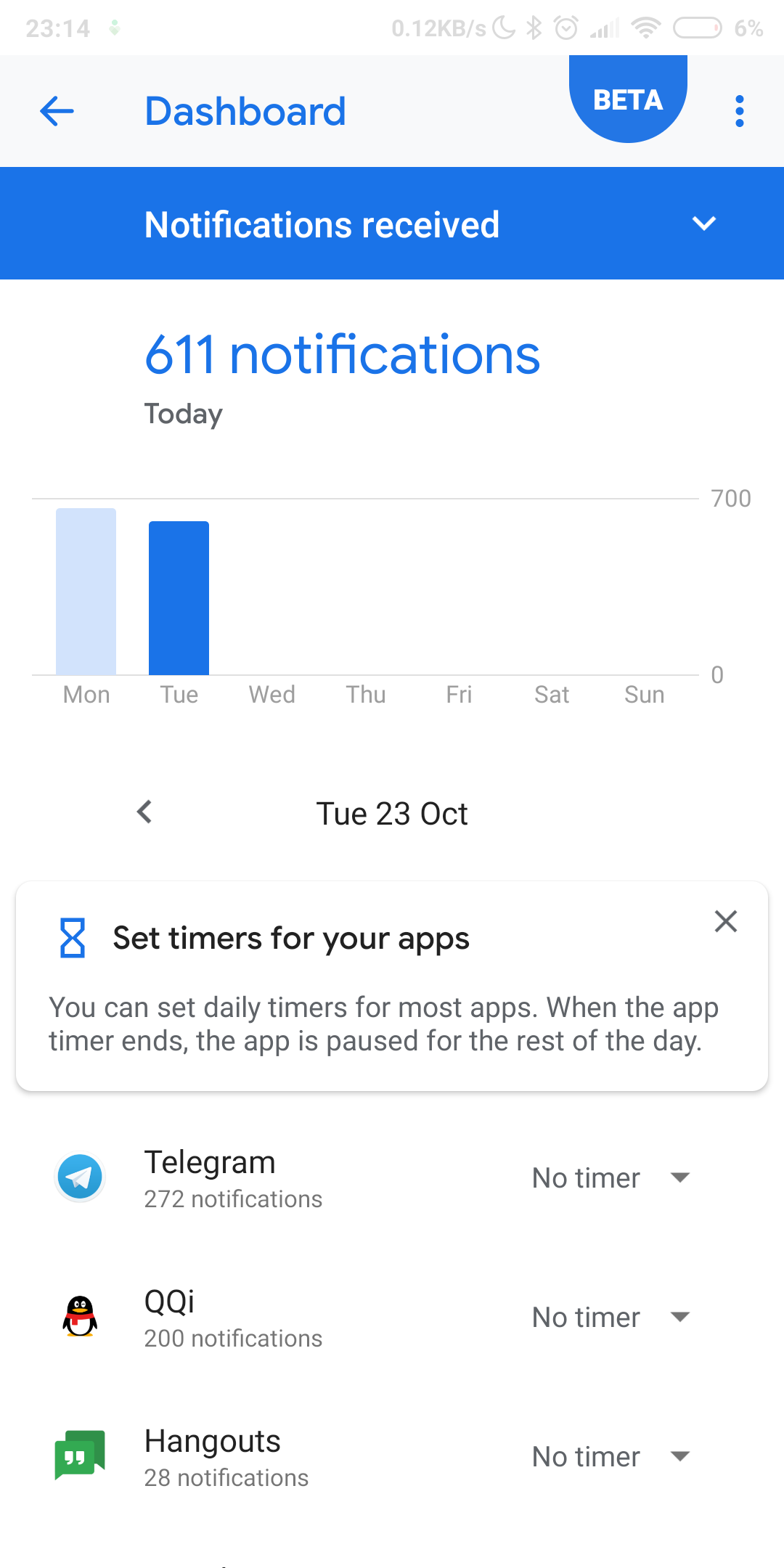Viewport: 784px width, 1568px height.
Task: Open Telegram notification details
Action: [x=232, y=1177]
